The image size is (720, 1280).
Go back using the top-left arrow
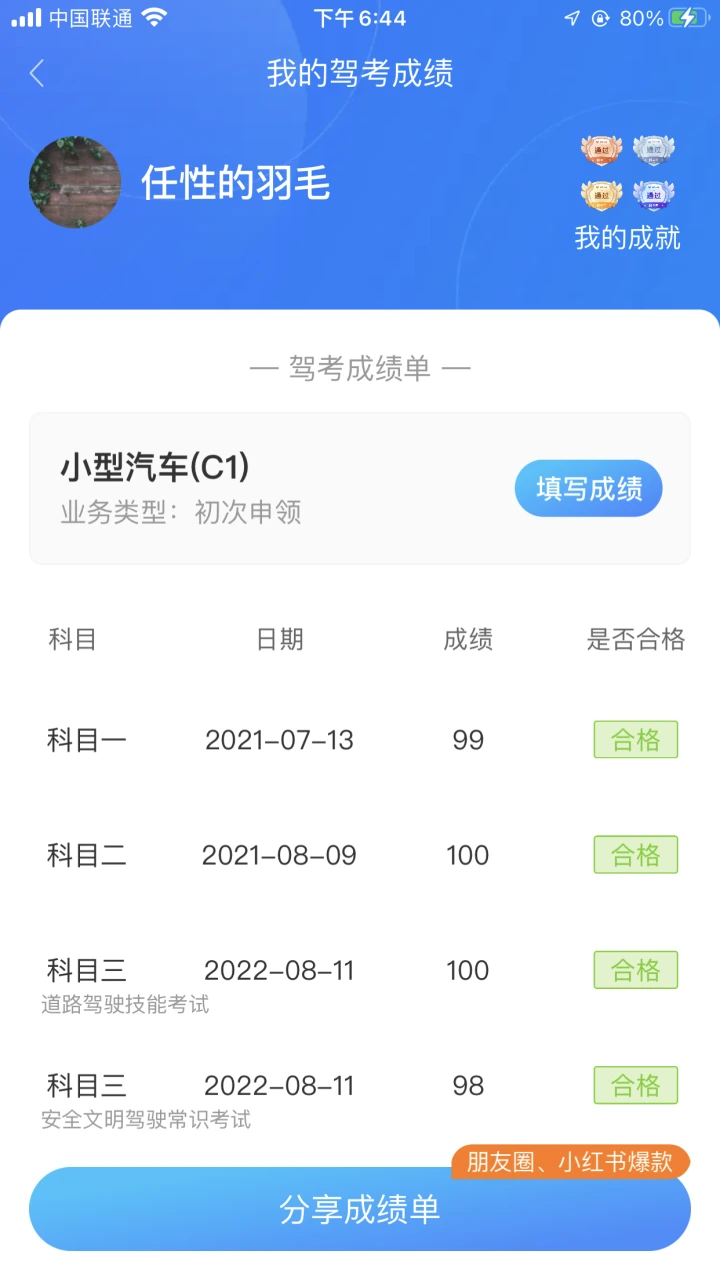[37, 73]
